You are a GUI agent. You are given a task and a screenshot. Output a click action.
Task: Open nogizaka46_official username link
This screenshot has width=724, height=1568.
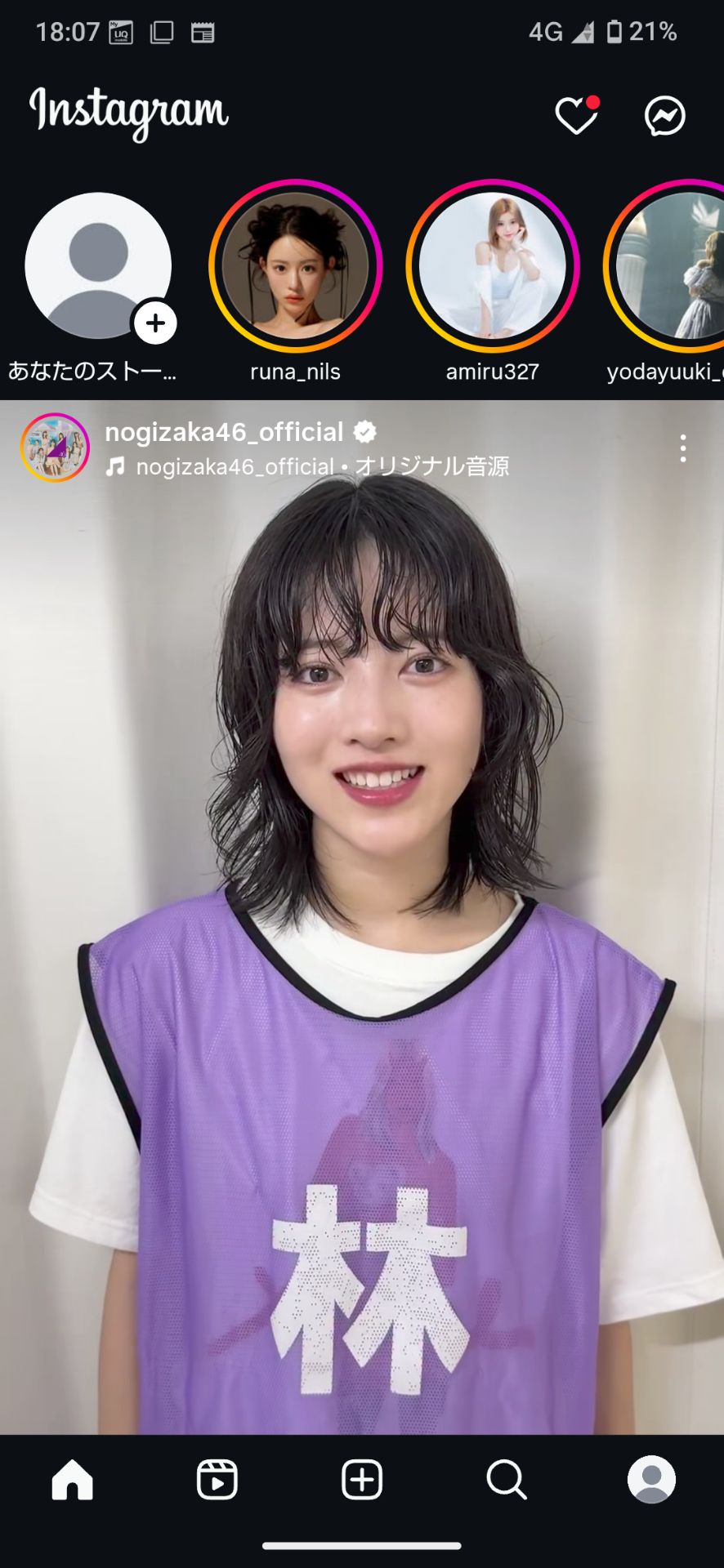tap(225, 431)
